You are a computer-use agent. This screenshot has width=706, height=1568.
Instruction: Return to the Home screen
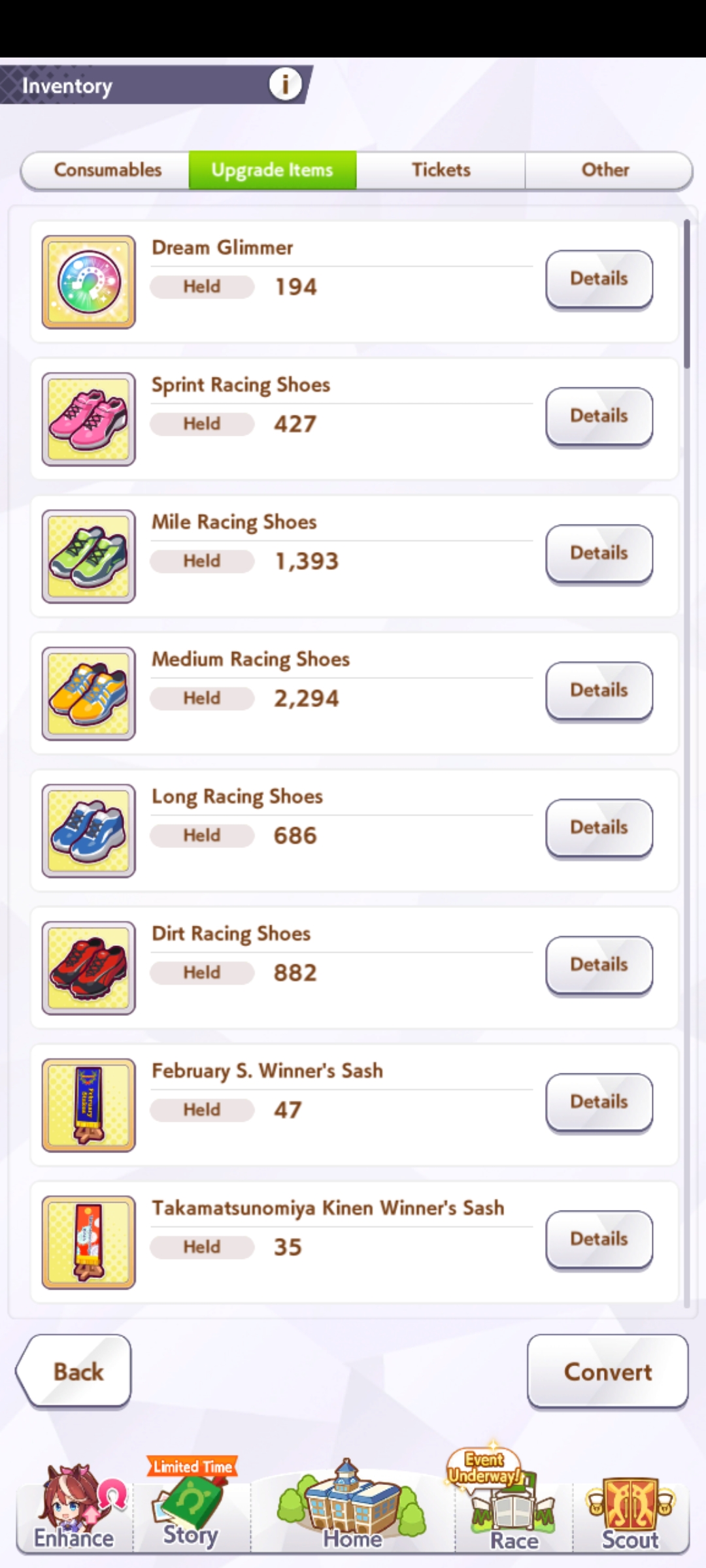[352, 1512]
